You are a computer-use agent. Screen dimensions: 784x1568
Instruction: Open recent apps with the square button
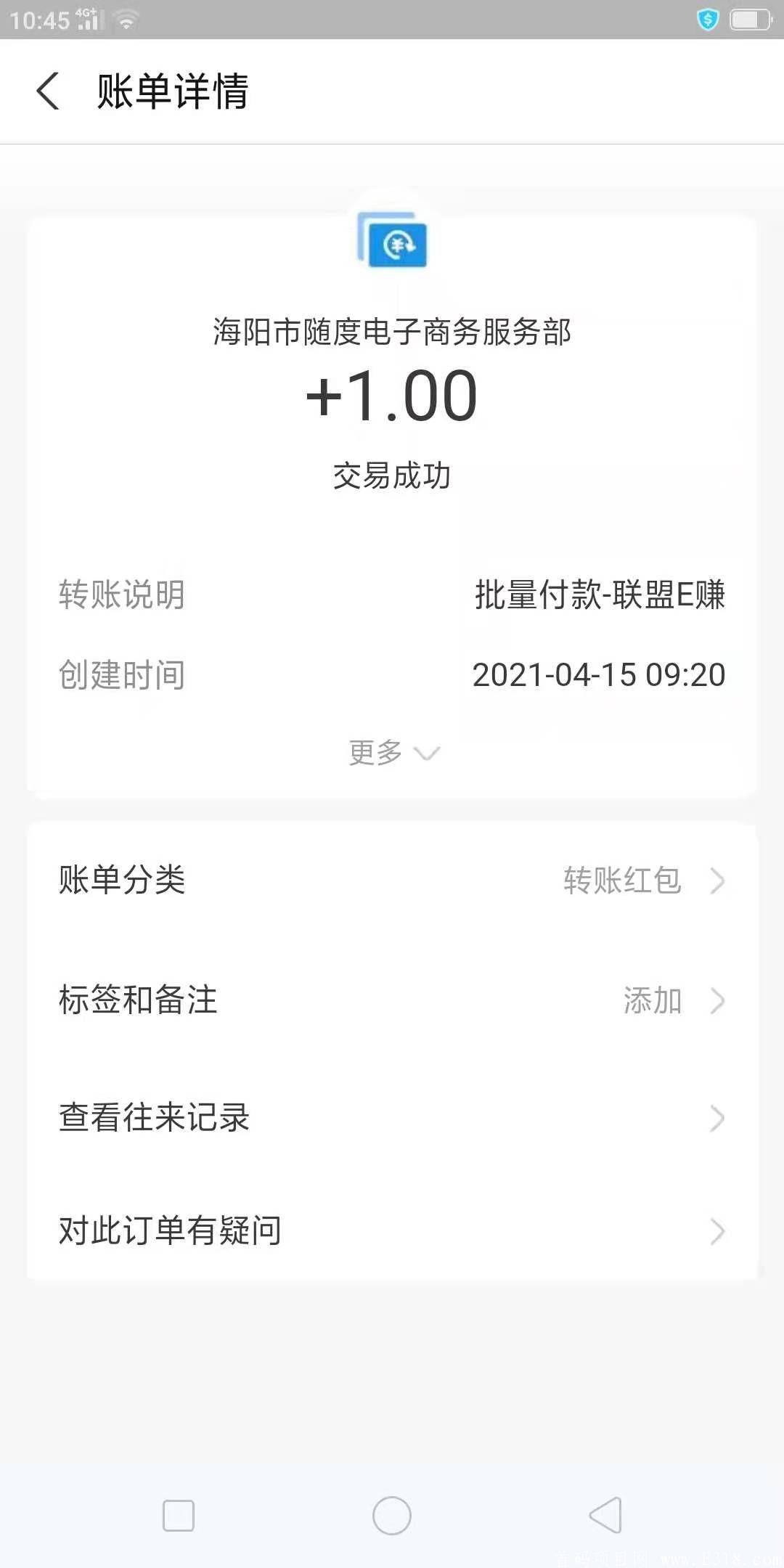coord(179,1516)
